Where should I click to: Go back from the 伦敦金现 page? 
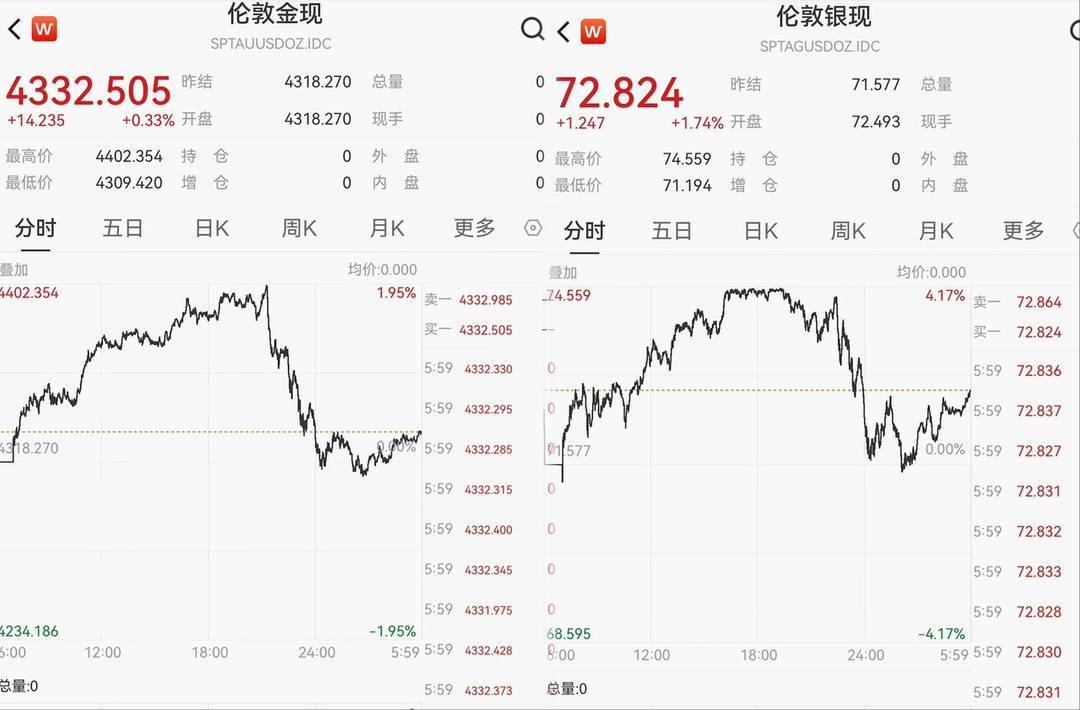[14, 29]
